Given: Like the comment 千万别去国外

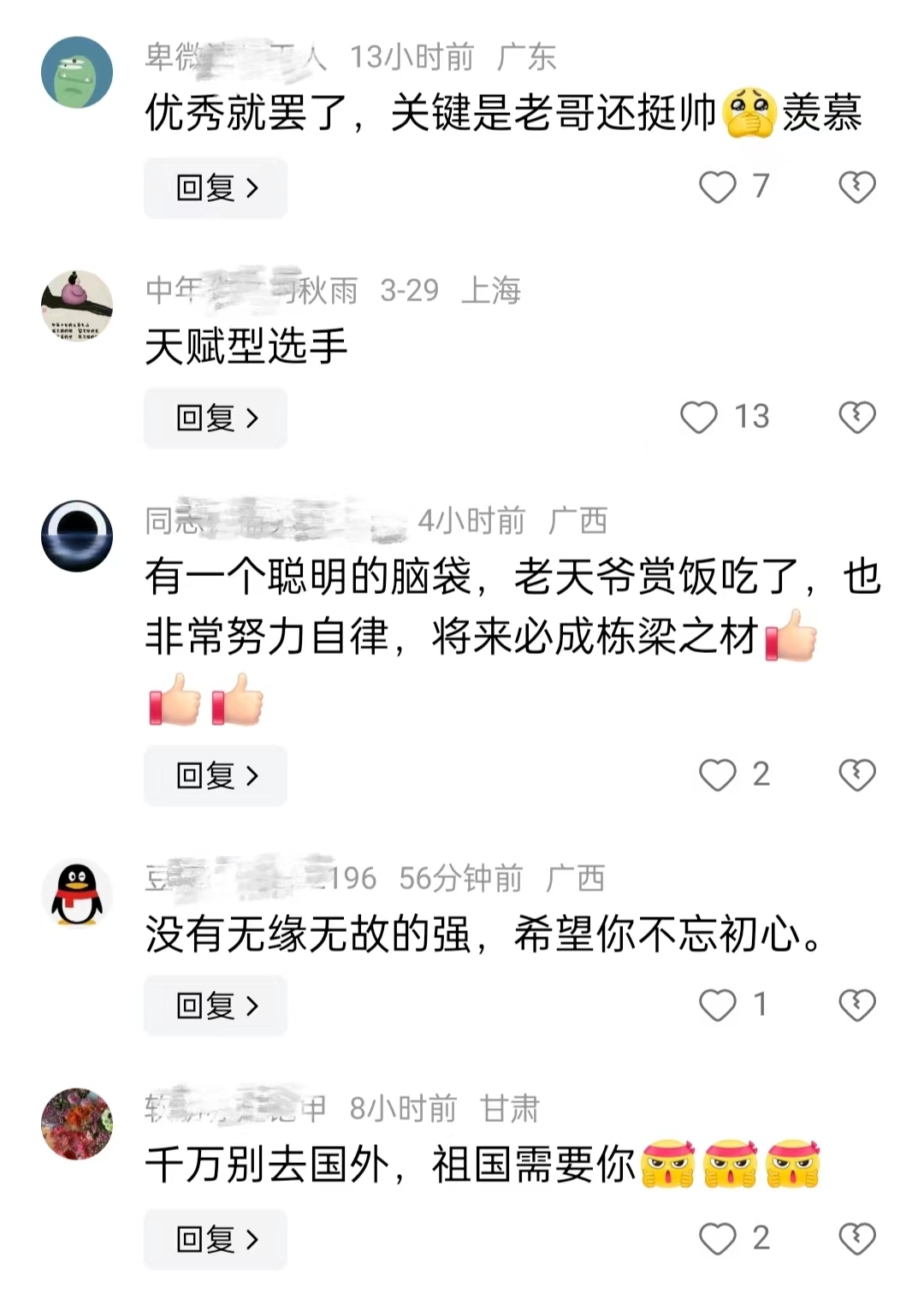Looking at the screenshot, I should coord(718,1239).
